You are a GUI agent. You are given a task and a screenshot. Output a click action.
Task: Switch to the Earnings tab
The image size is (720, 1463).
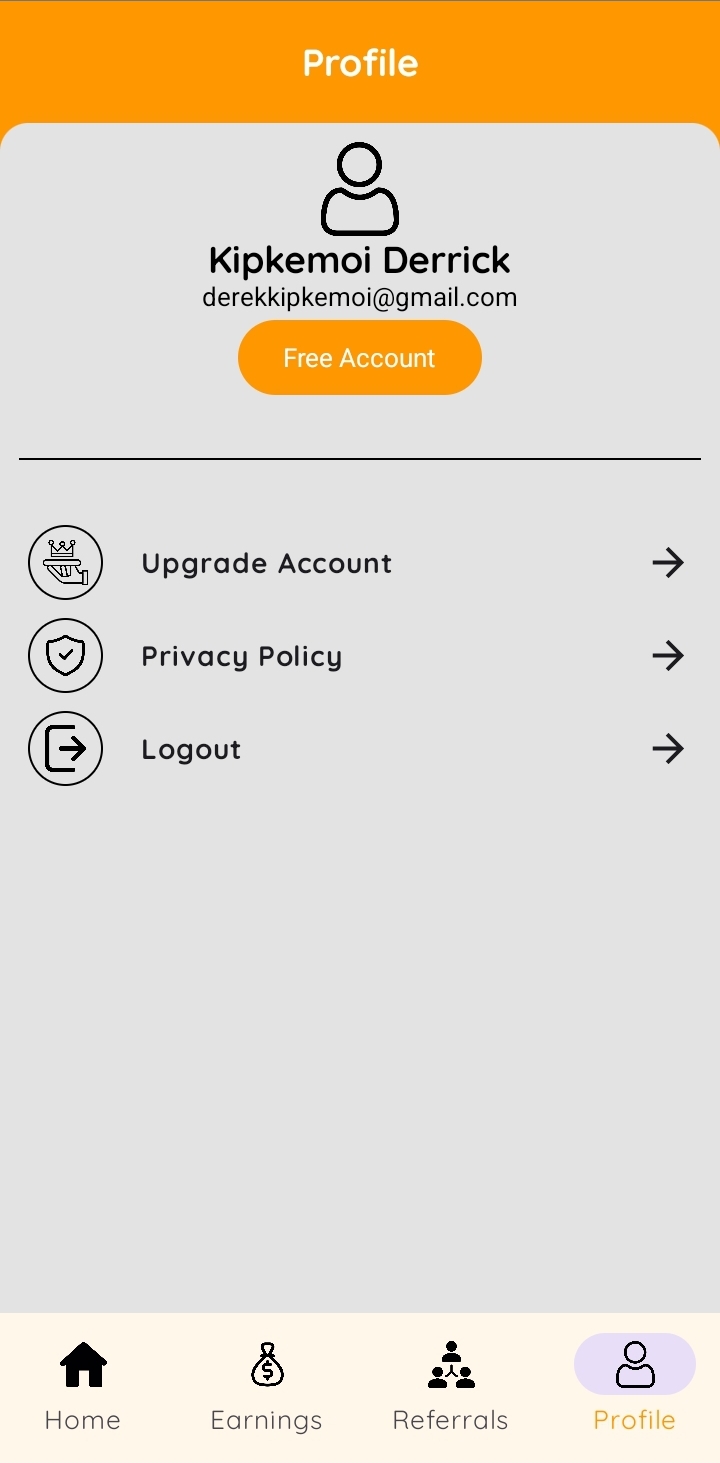tap(266, 1387)
